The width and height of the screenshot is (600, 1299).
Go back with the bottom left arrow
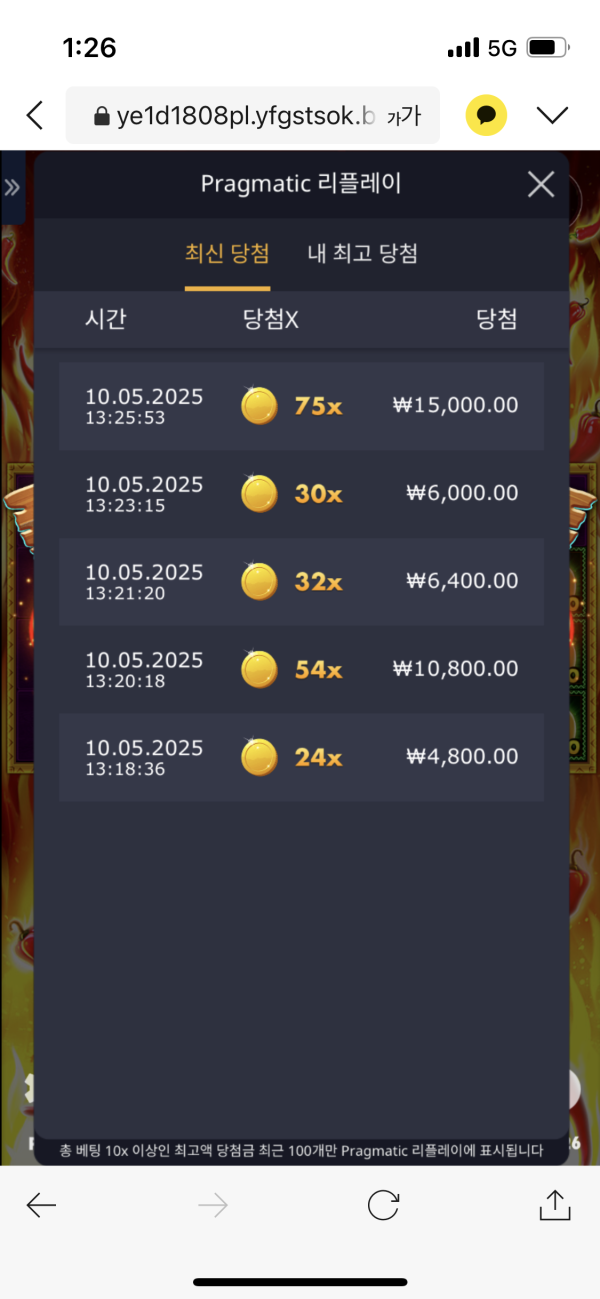click(x=41, y=1206)
